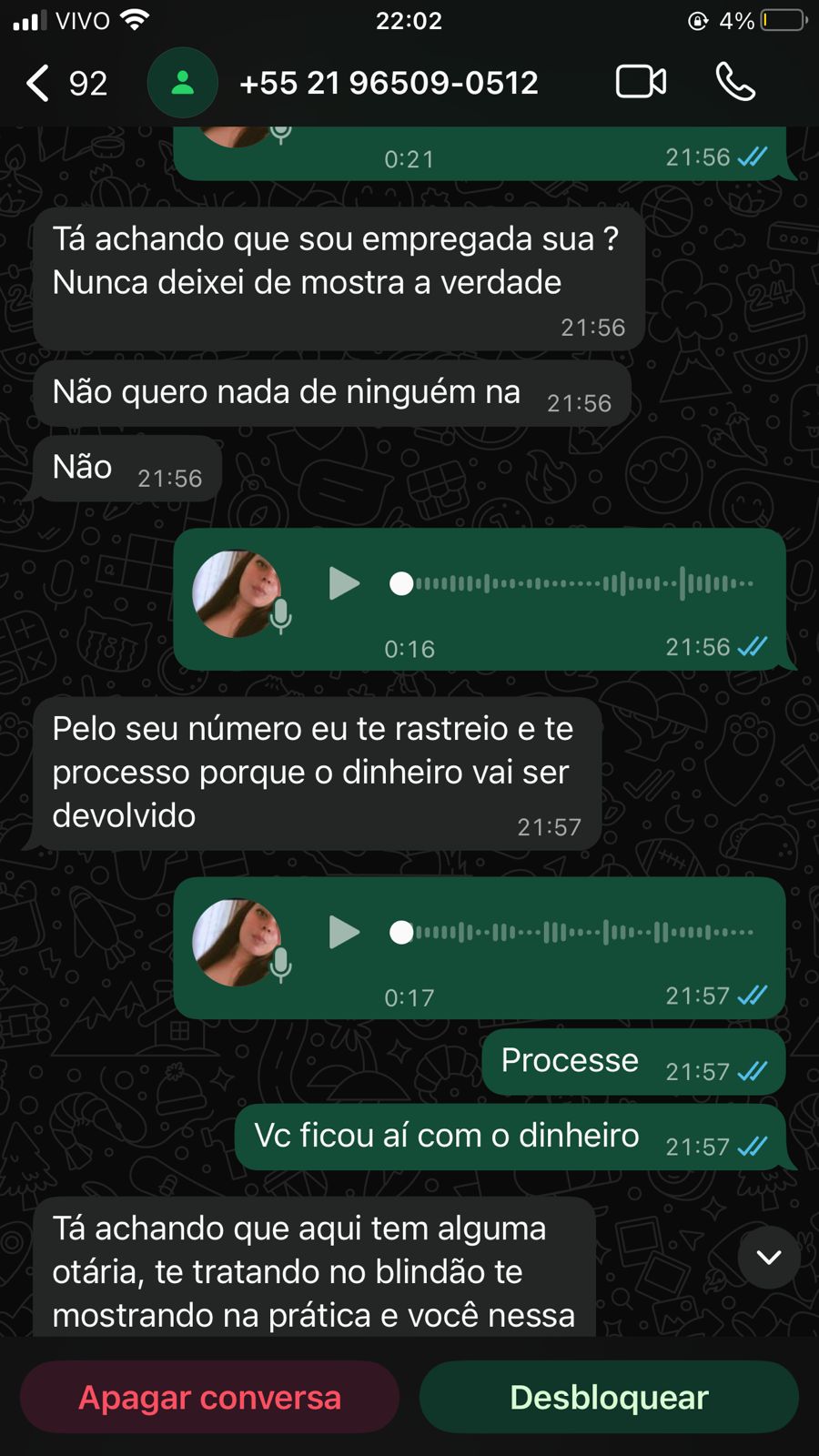Screen dimensions: 819x1456
Task: Start a voice call
Action: point(735,82)
